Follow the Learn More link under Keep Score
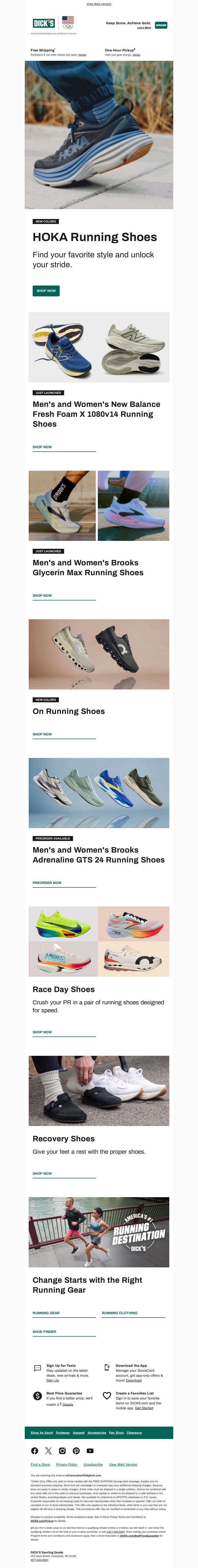This screenshot has width=198, height=1568. pyautogui.click(x=144, y=28)
